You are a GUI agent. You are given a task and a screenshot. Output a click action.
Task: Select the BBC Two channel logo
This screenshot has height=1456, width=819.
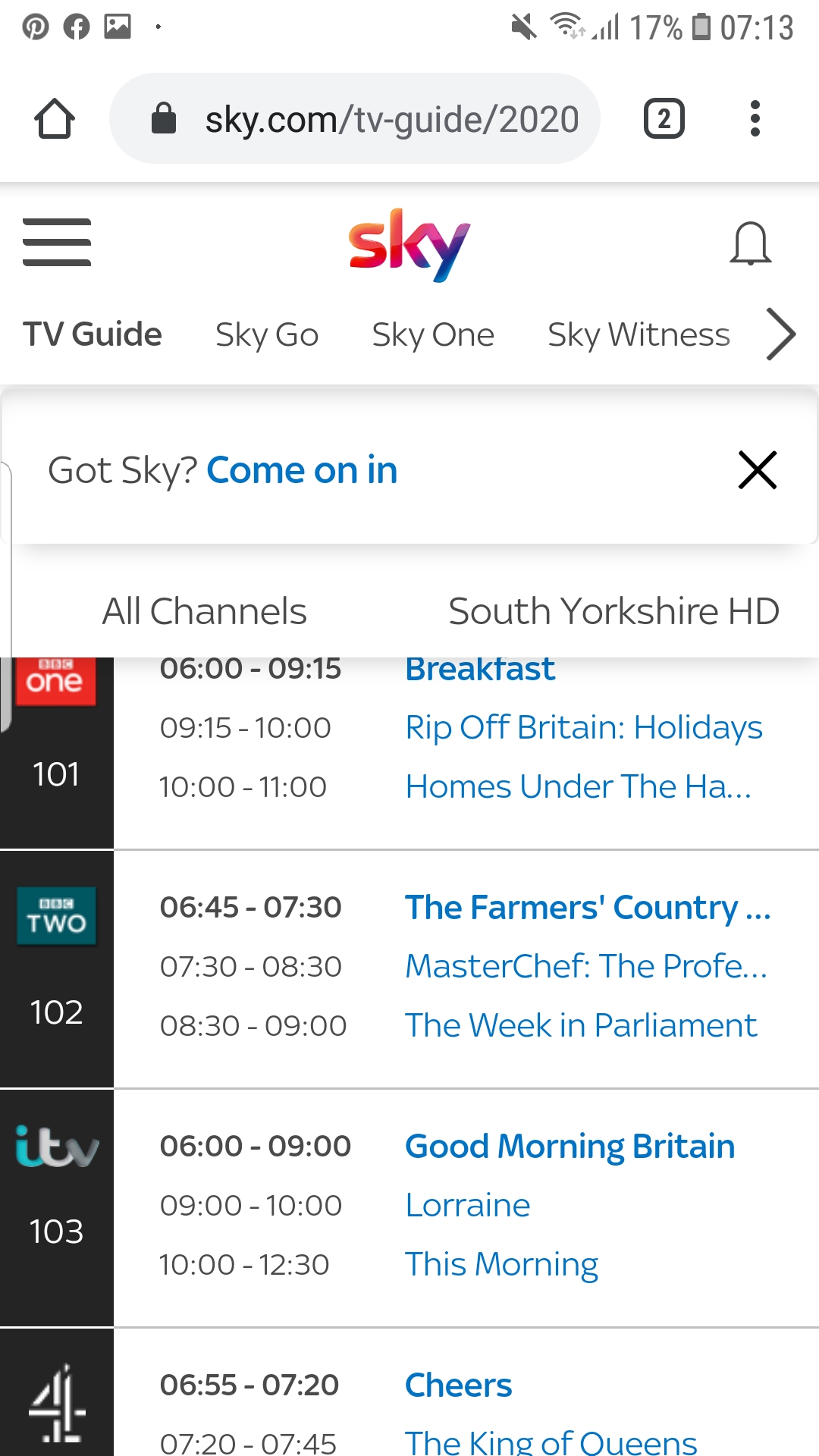coord(56,916)
